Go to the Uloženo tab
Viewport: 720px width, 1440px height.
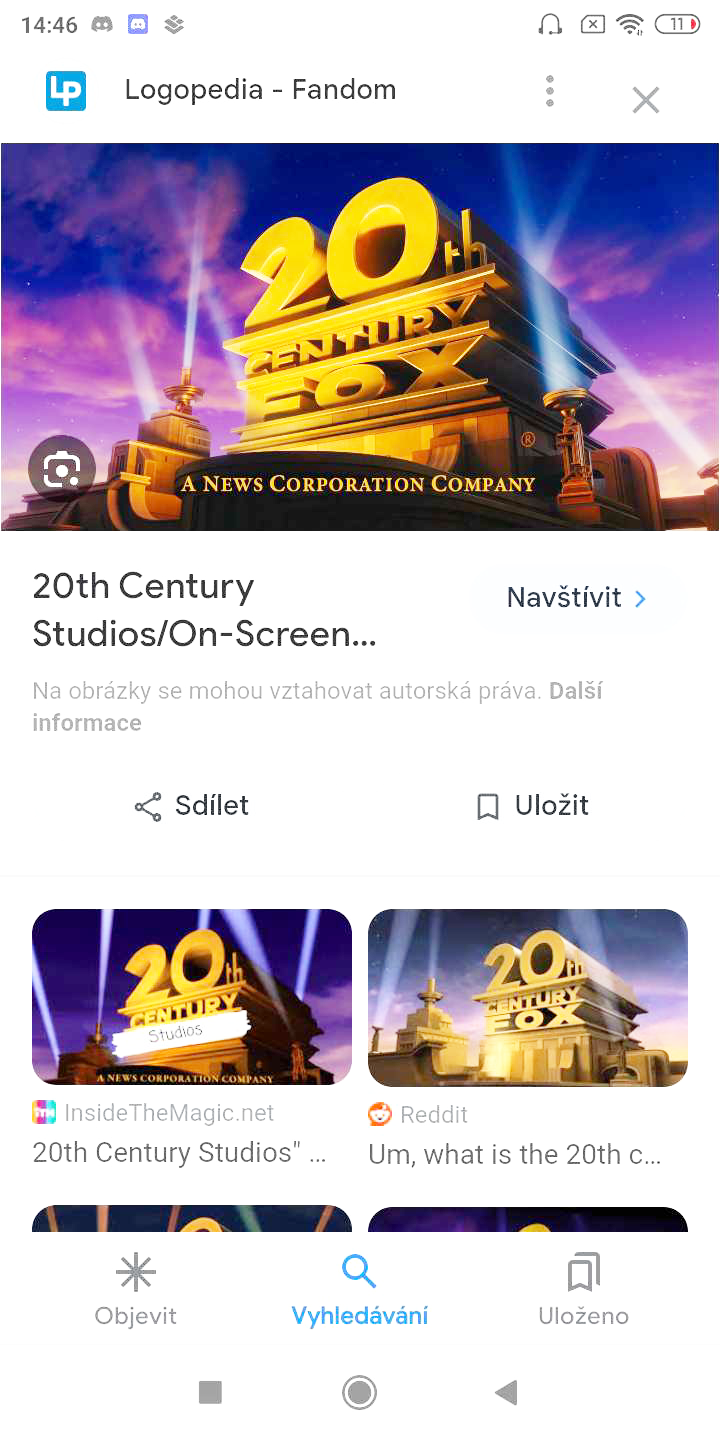coord(584,1290)
